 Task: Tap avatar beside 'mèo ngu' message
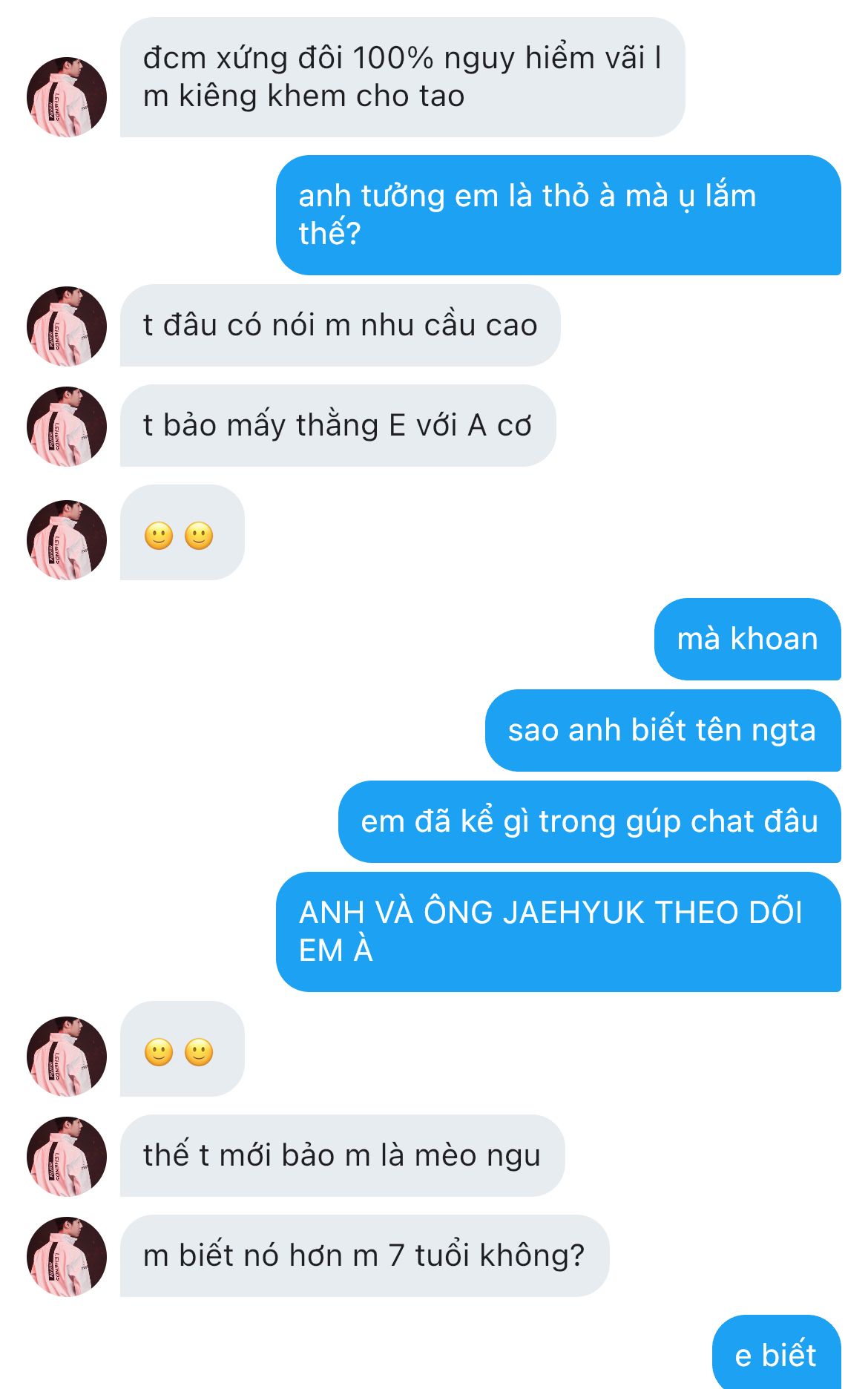(67, 1157)
